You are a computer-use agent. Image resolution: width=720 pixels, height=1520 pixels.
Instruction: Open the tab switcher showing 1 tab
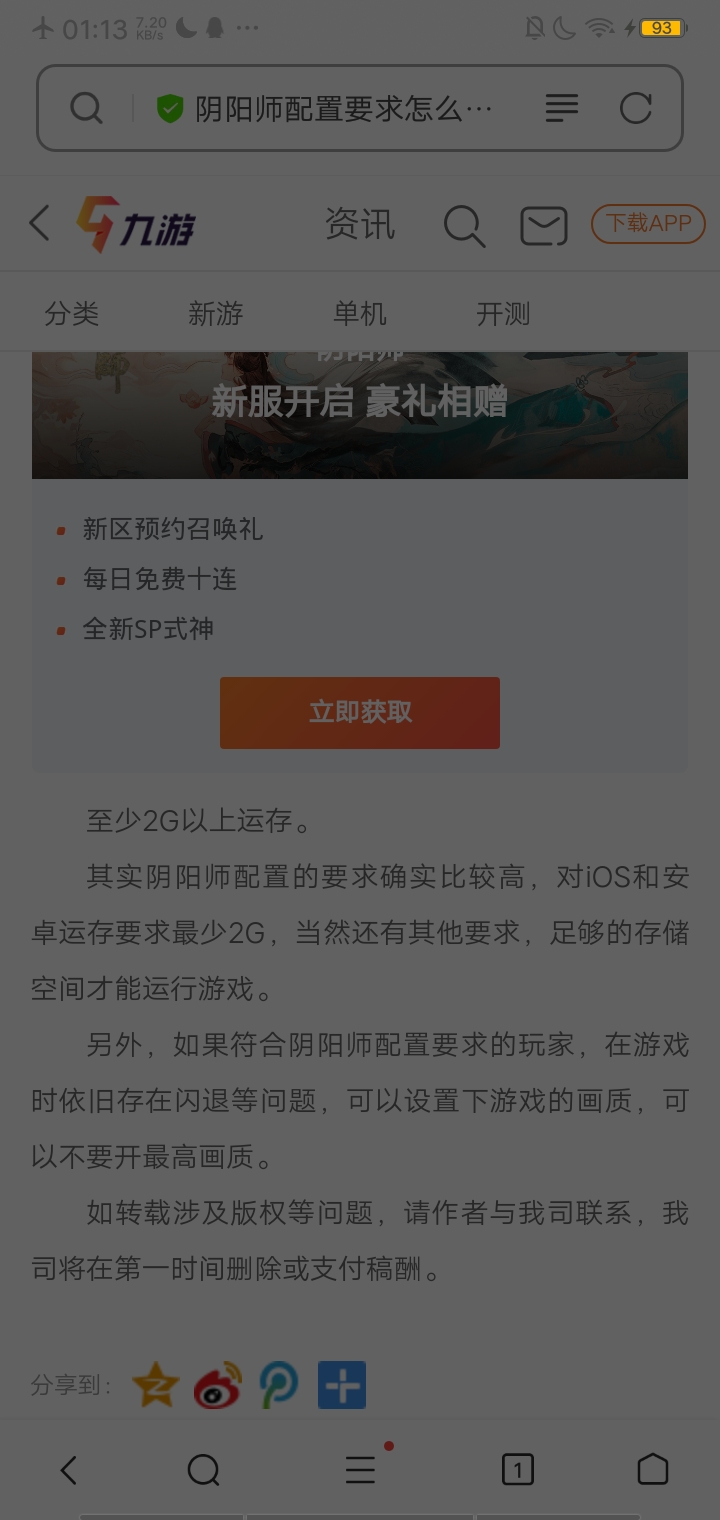517,1469
